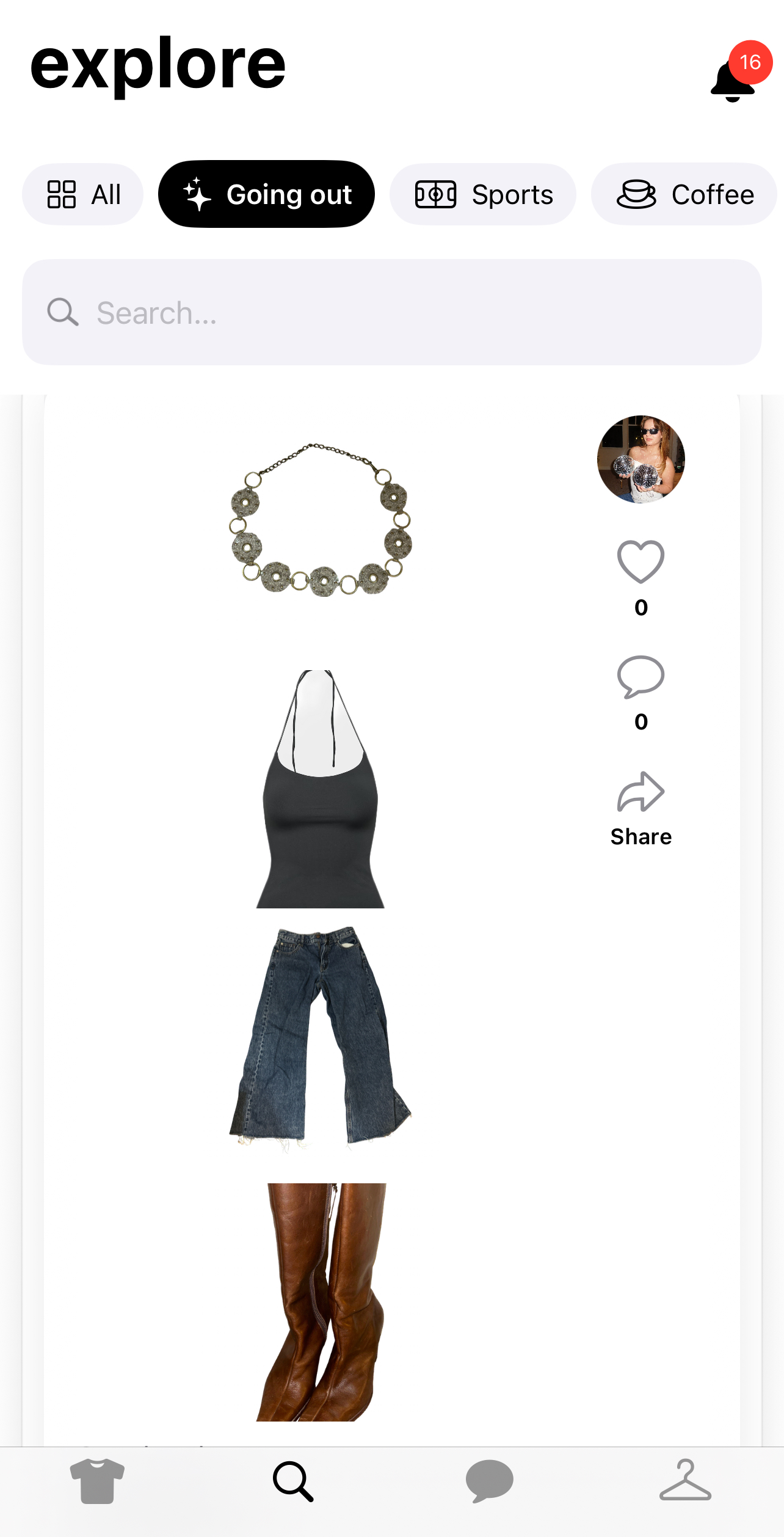The height and width of the screenshot is (1537, 784).
Task: View the black halter top item
Action: (320, 789)
